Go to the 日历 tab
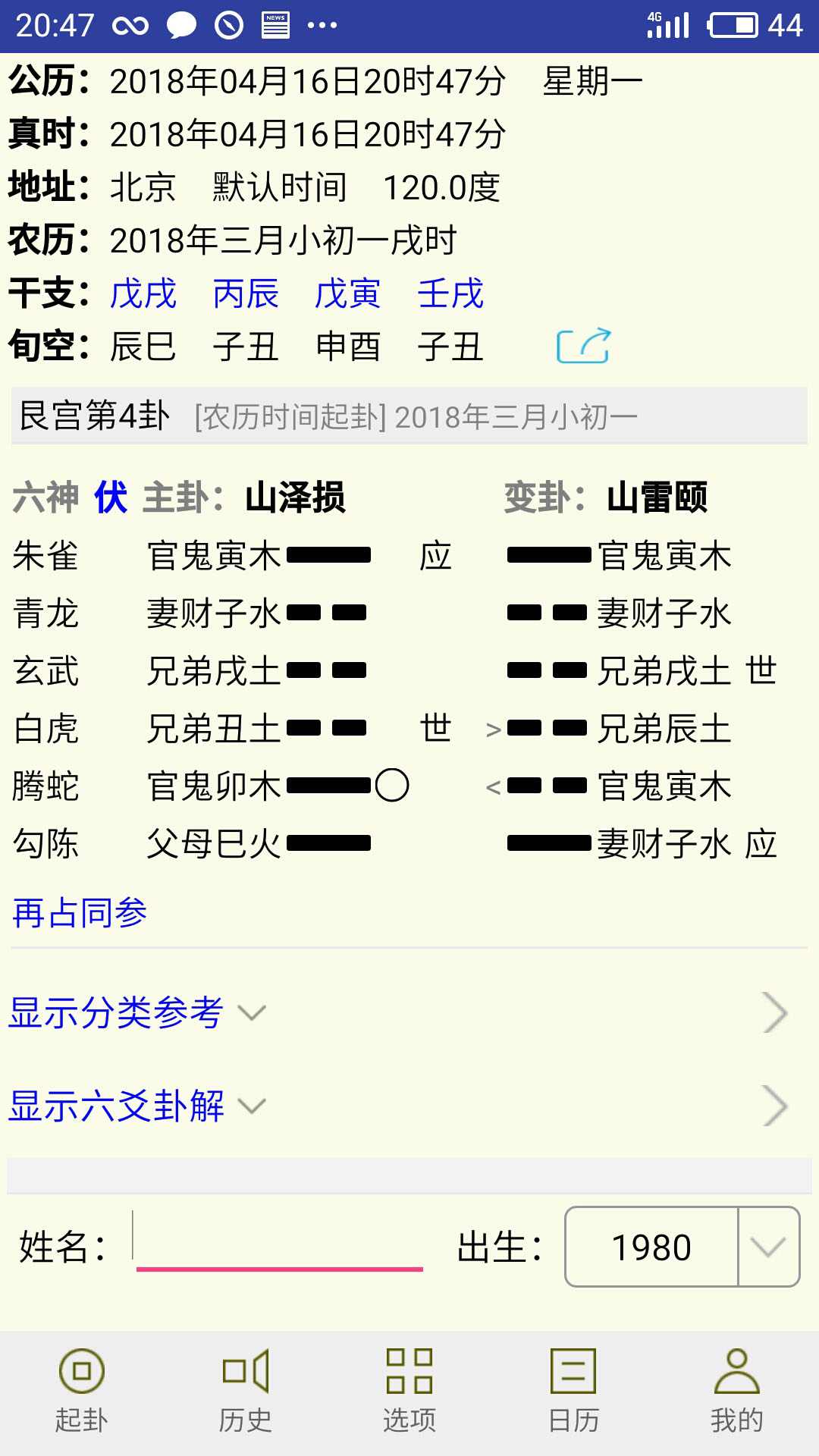Screen dimensions: 819x1456 573,1392
